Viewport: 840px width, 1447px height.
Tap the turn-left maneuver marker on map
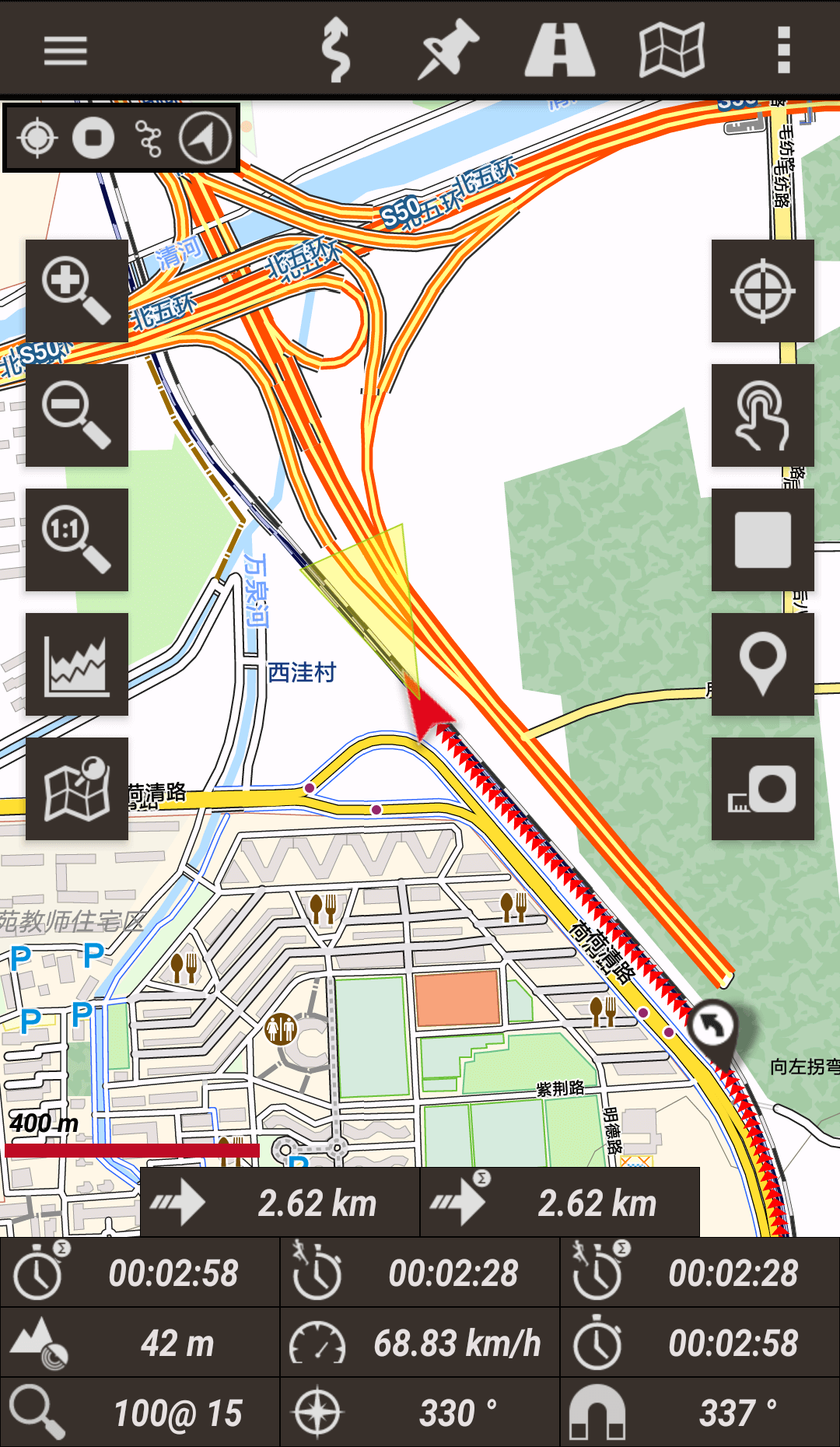click(x=712, y=1027)
